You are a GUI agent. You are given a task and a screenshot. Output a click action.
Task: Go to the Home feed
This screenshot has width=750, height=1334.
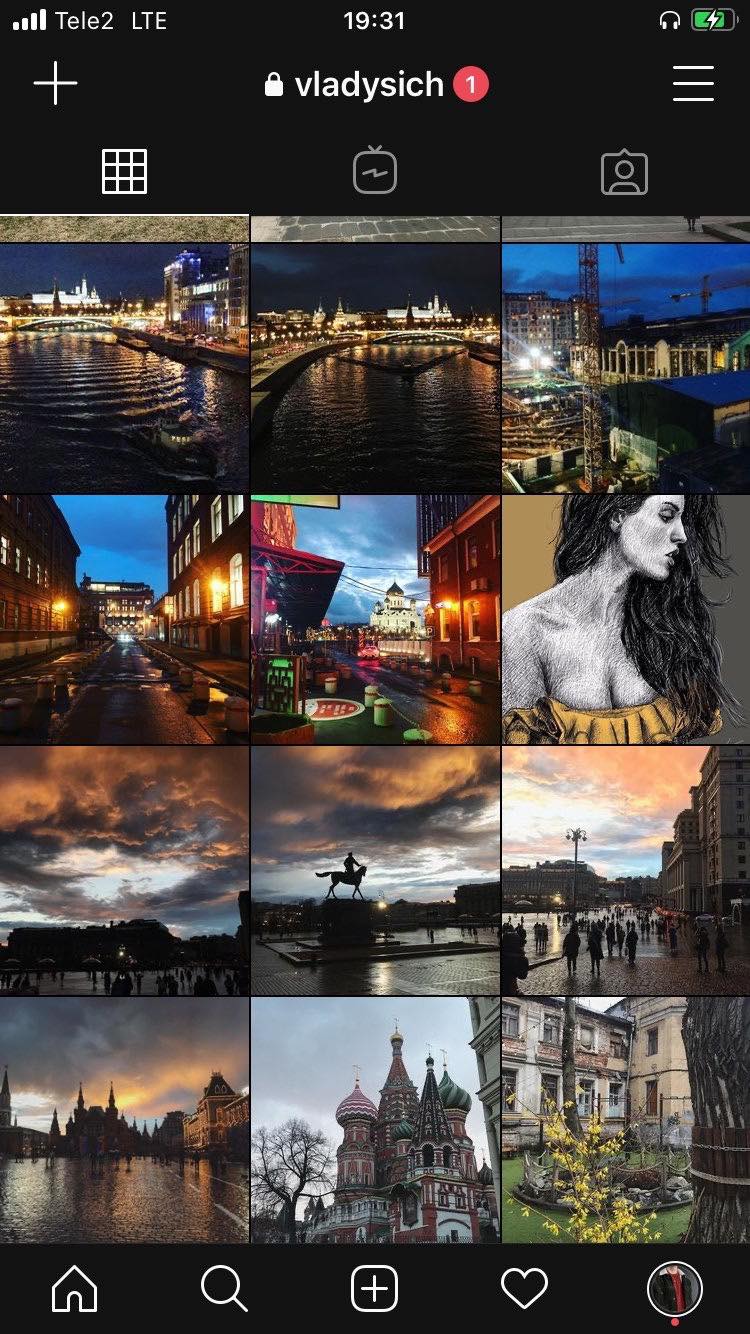75,1289
